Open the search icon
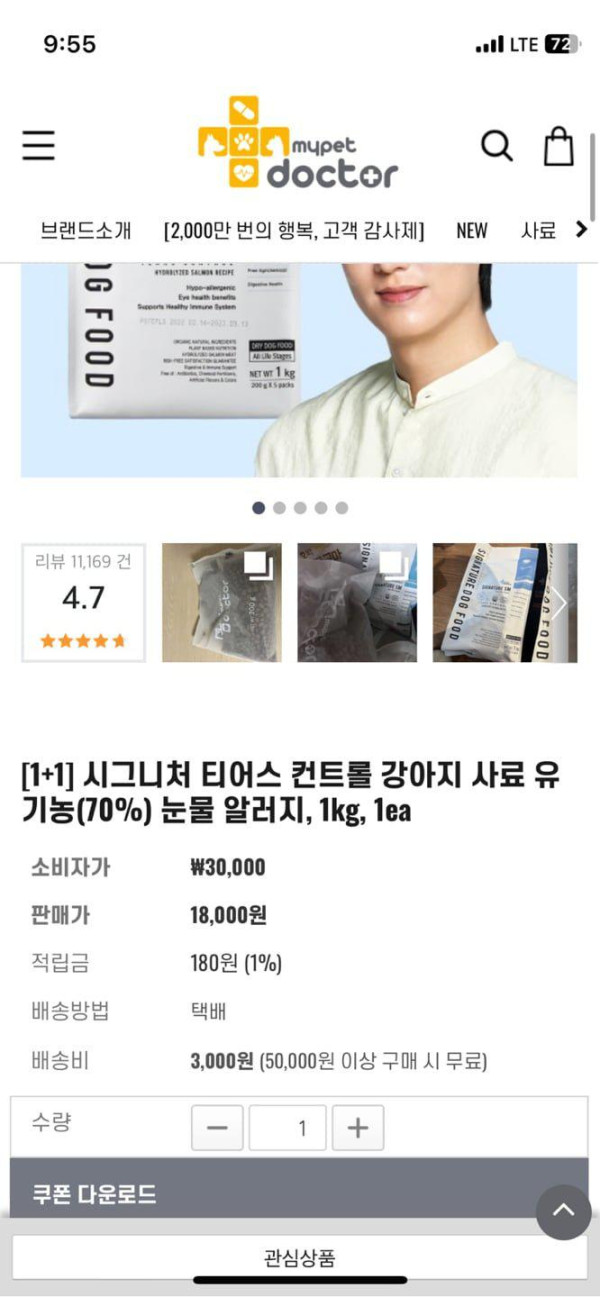The image size is (600, 1297). (x=497, y=146)
